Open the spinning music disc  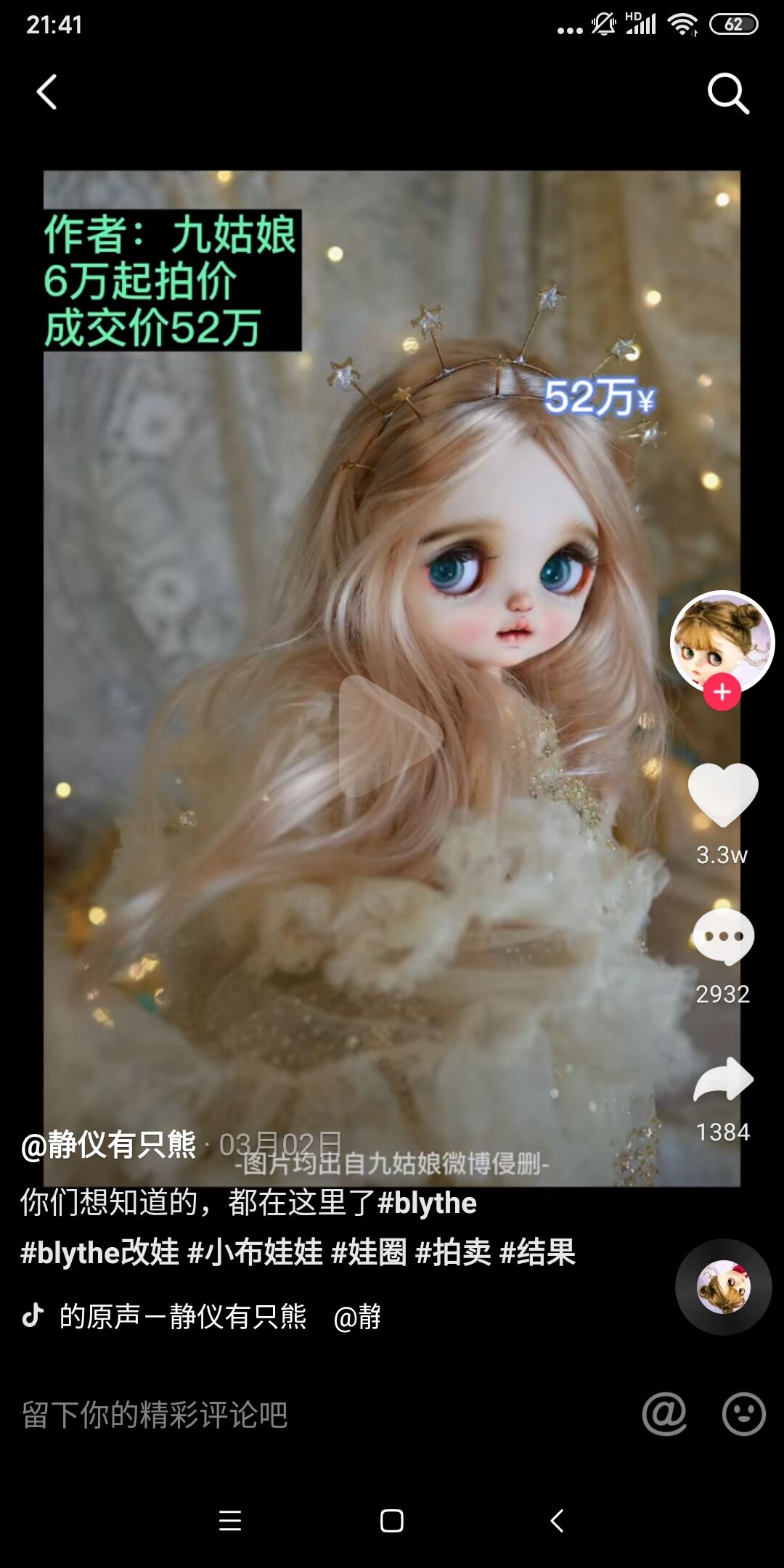(723, 1286)
